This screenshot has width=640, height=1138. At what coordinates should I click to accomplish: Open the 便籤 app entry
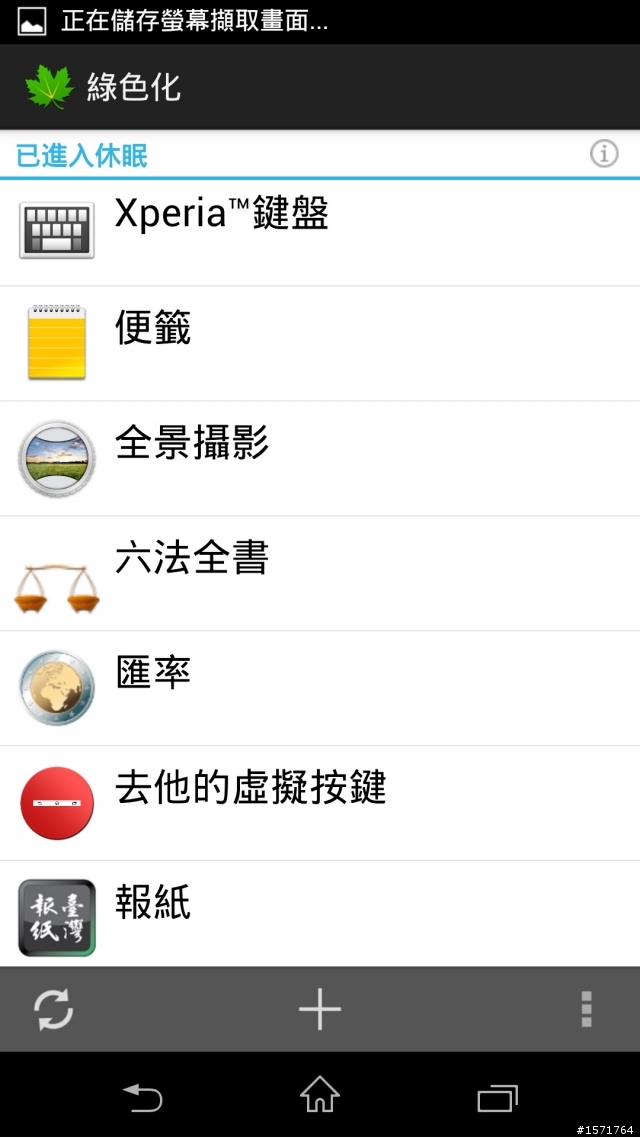click(x=320, y=343)
